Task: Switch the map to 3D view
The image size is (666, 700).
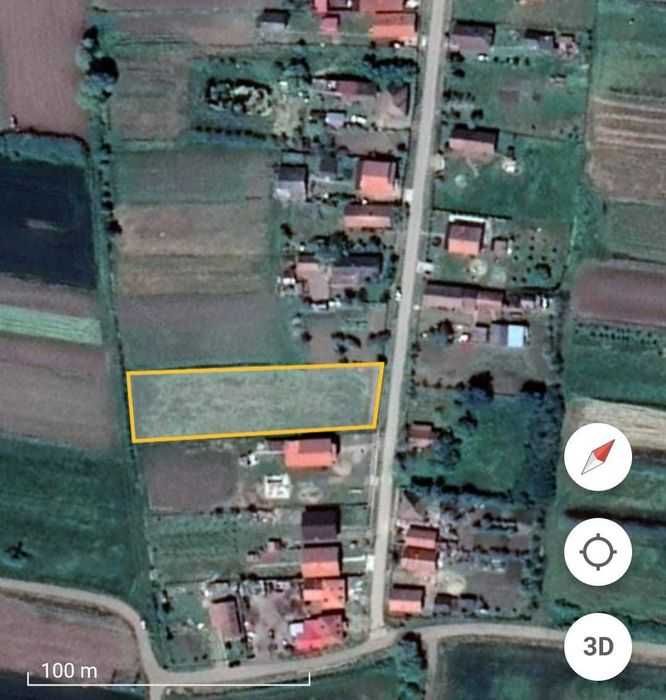Action: point(597,646)
